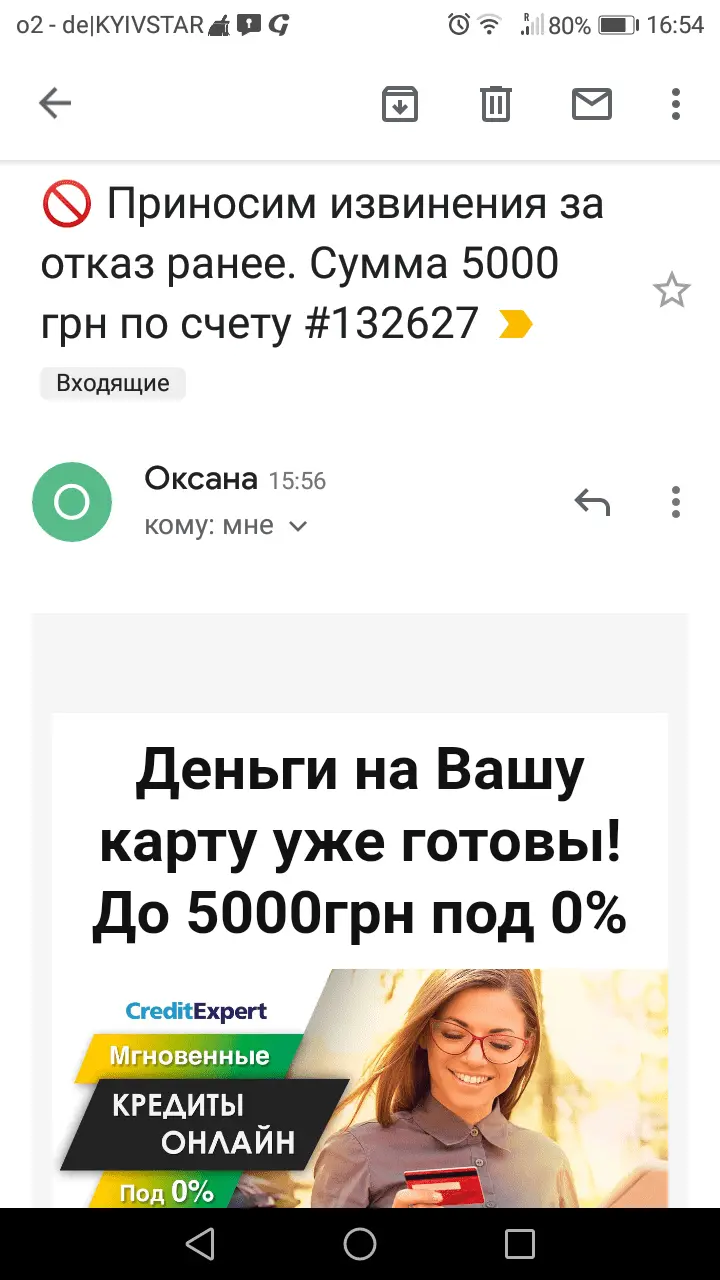
Task: Open recent apps from navigation bar
Action: tap(520, 1244)
